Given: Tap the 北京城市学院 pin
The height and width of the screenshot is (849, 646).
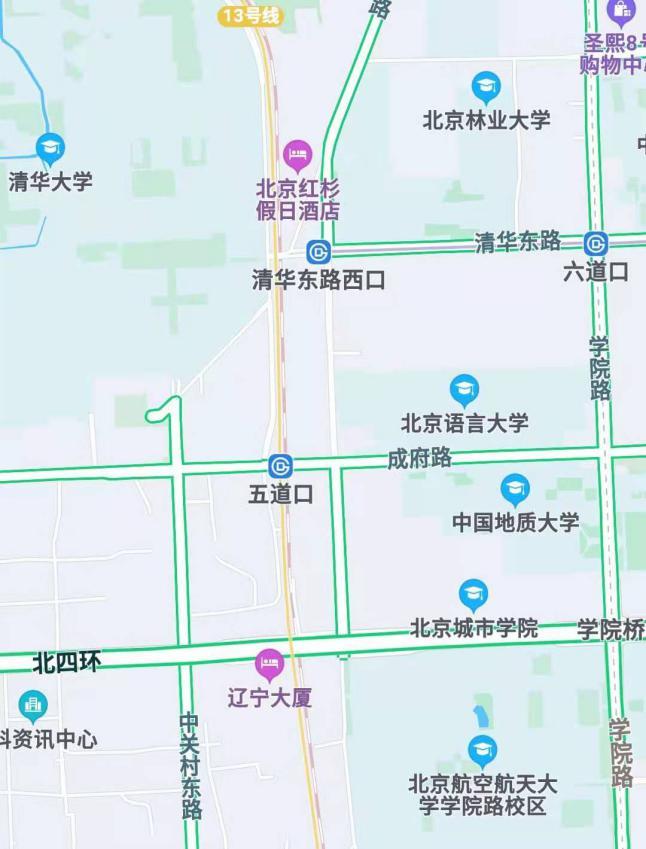Looking at the screenshot, I should (x=473, y=595).
